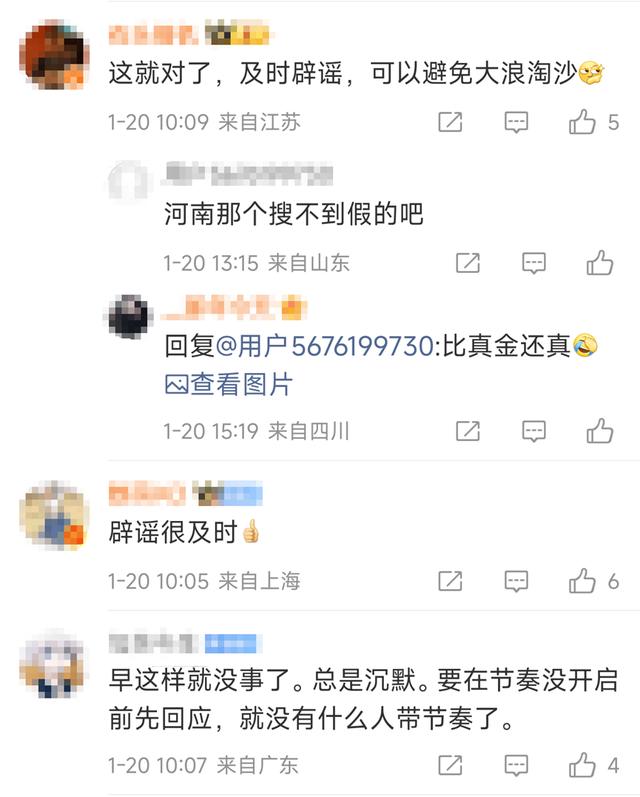Reply to 河南那个搜不到假的吧
The image size is (640, 797).
coord(535,263)
